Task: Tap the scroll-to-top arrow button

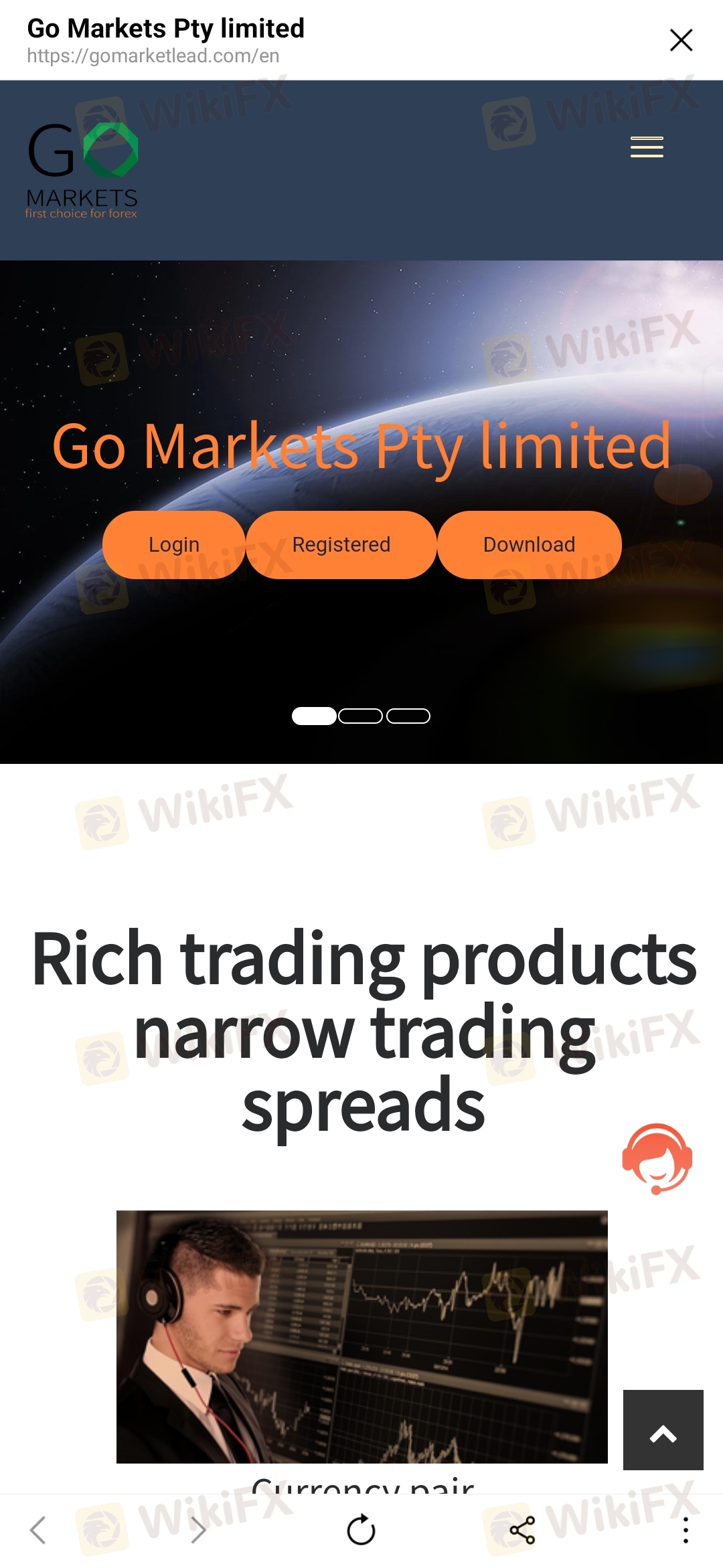Action: 663,1429
